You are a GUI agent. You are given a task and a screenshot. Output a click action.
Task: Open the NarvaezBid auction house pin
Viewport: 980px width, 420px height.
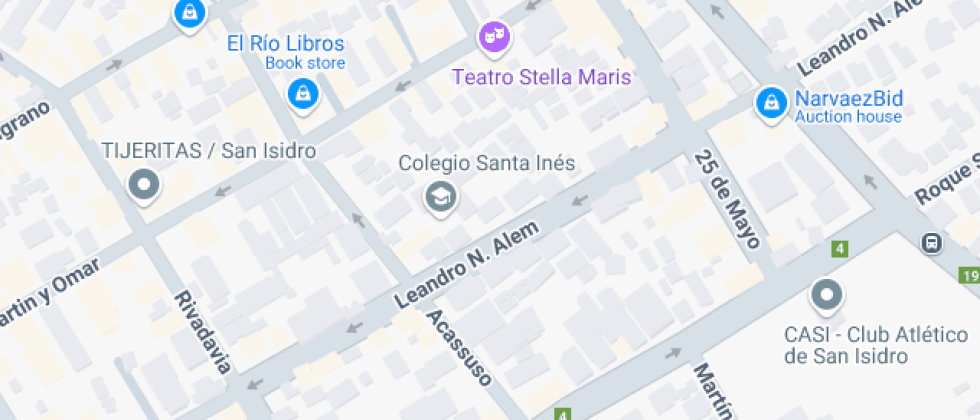770,102
